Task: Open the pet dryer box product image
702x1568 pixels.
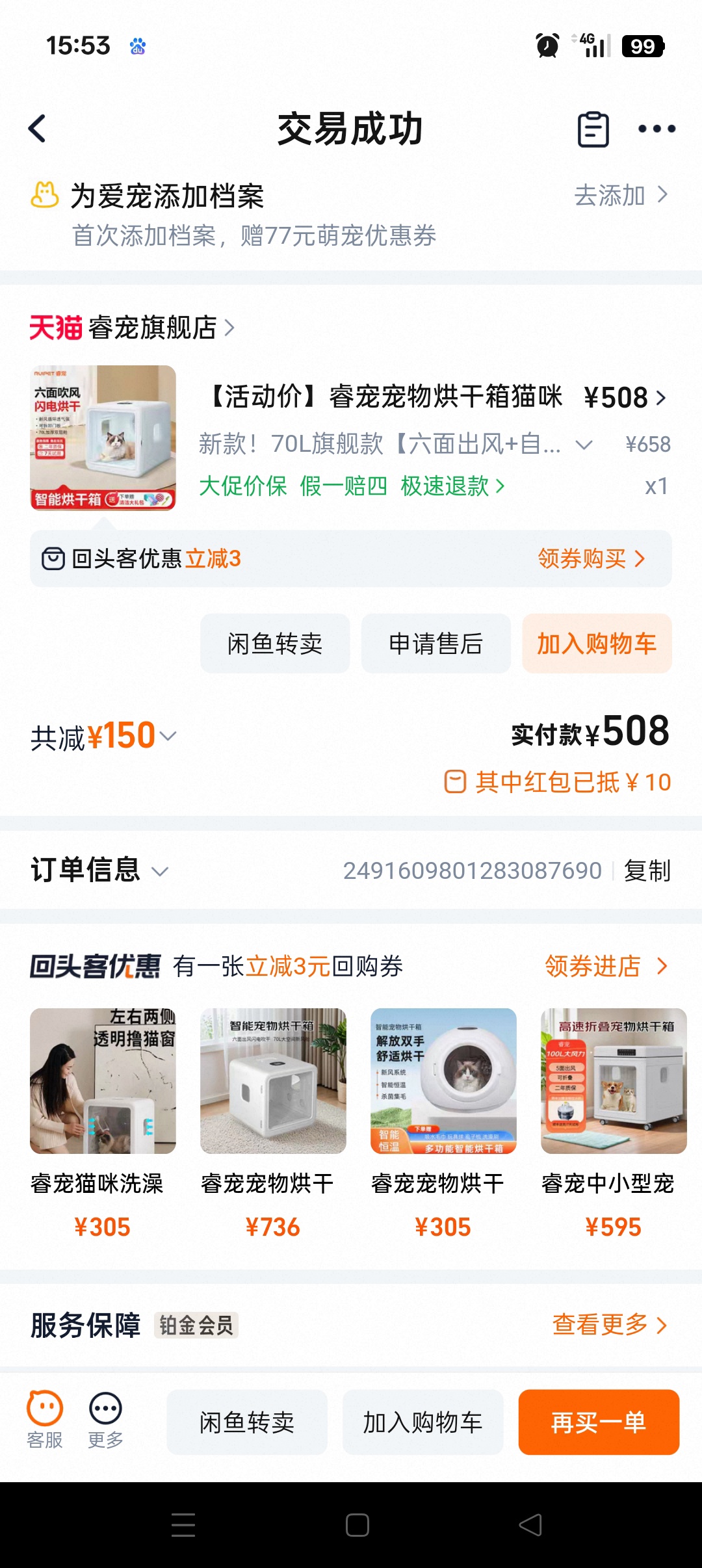Action: pos(103,438)
